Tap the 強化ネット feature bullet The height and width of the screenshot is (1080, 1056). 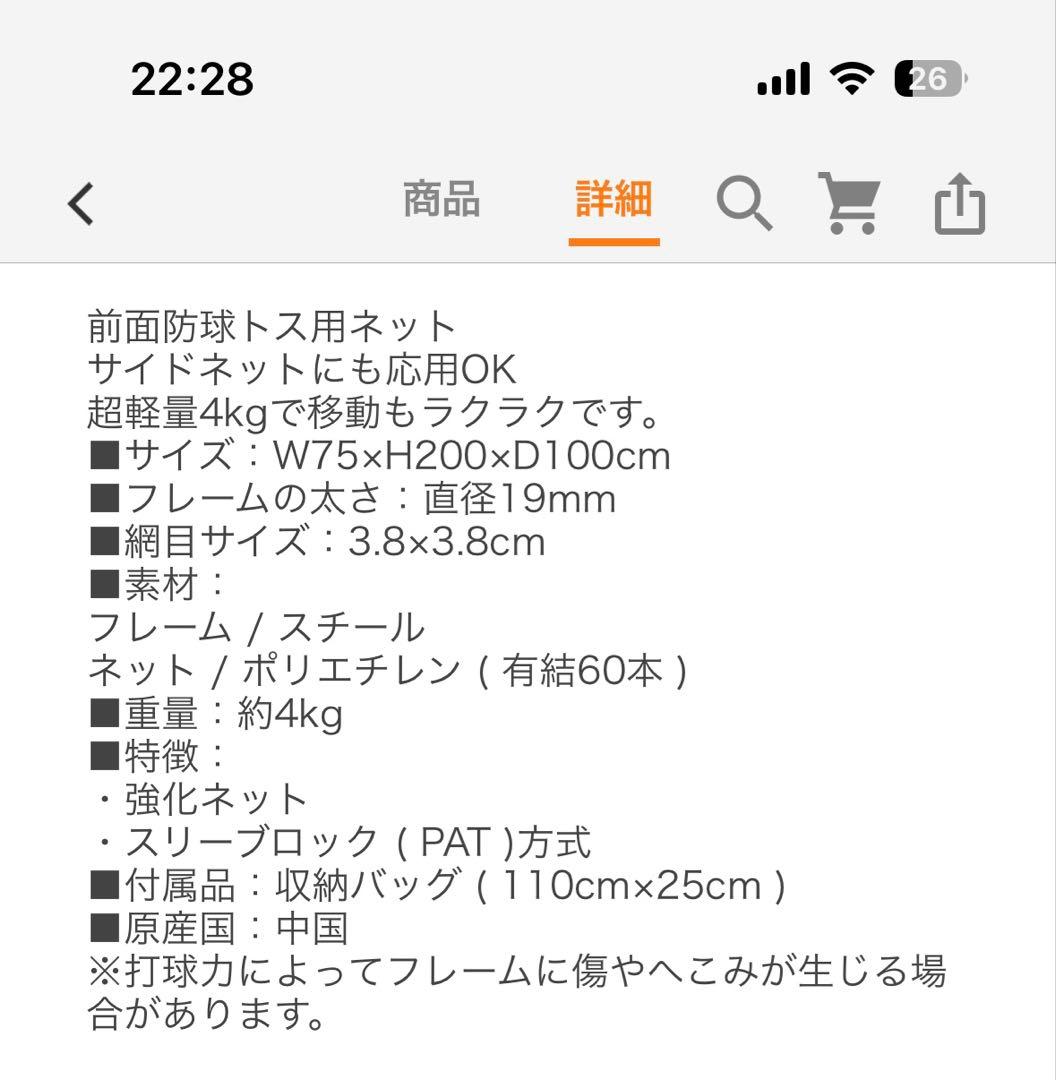(200, 799)
